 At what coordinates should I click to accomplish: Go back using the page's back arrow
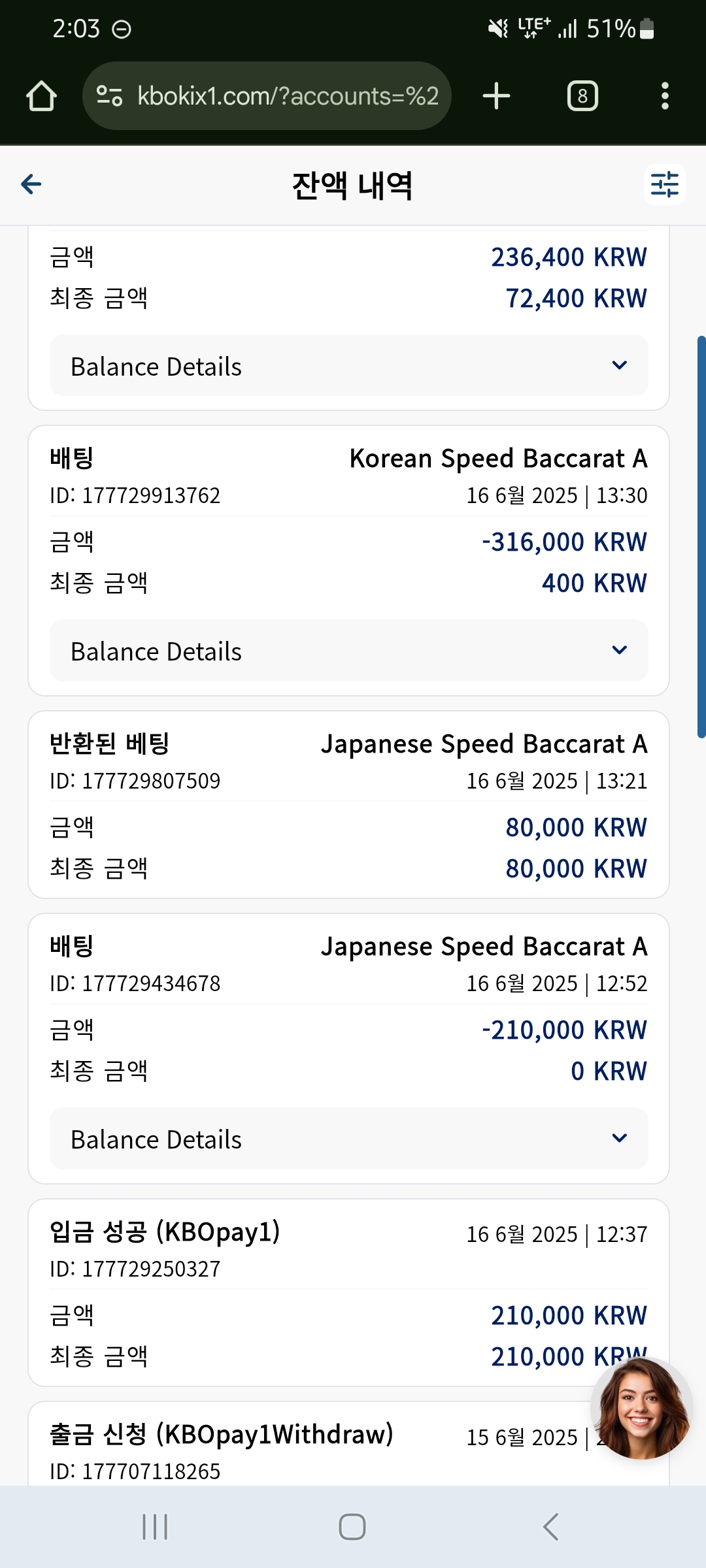(31, 184)
